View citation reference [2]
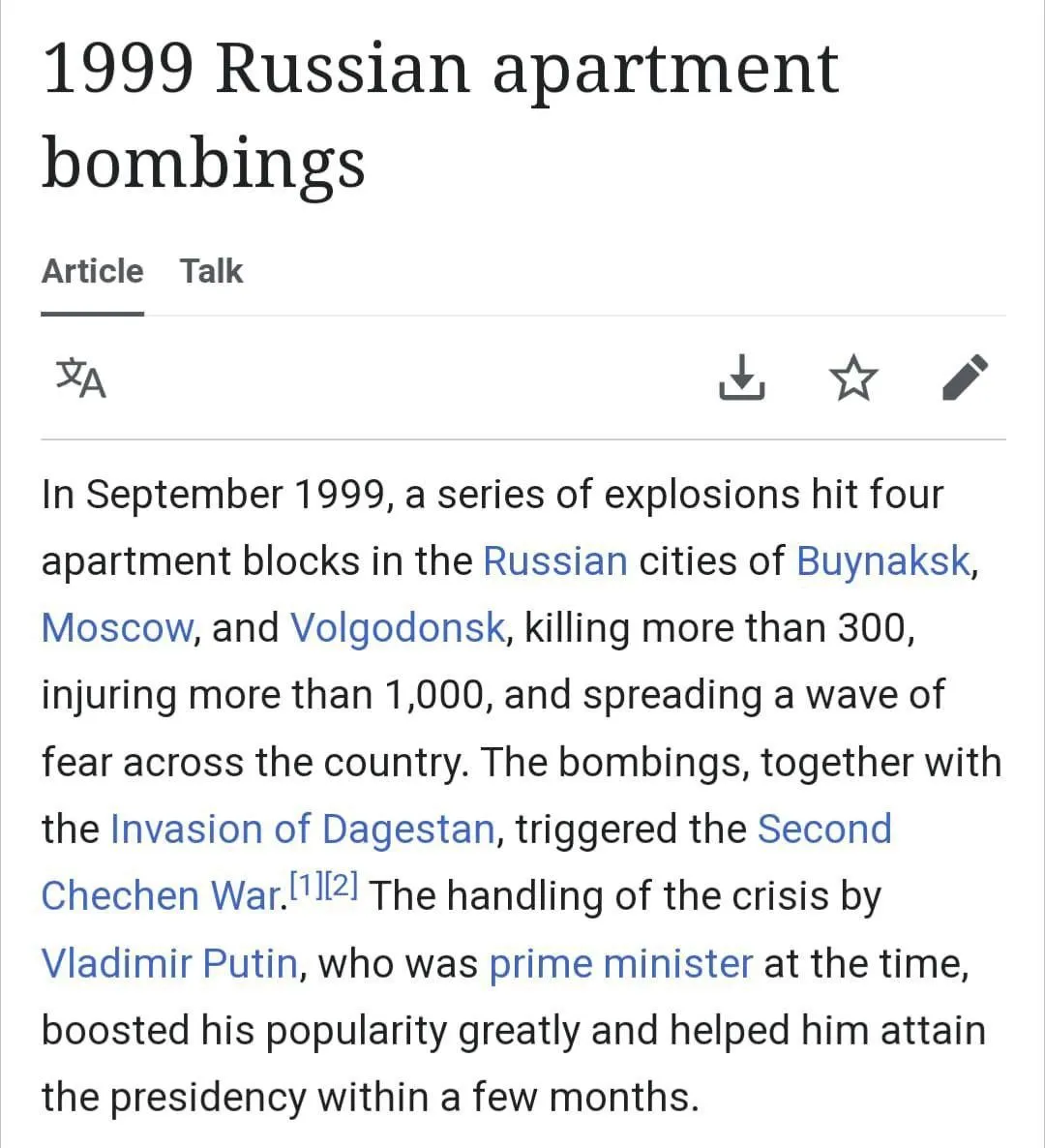This screenshot has width=1045, height=1148. click(x=343, y=883)
